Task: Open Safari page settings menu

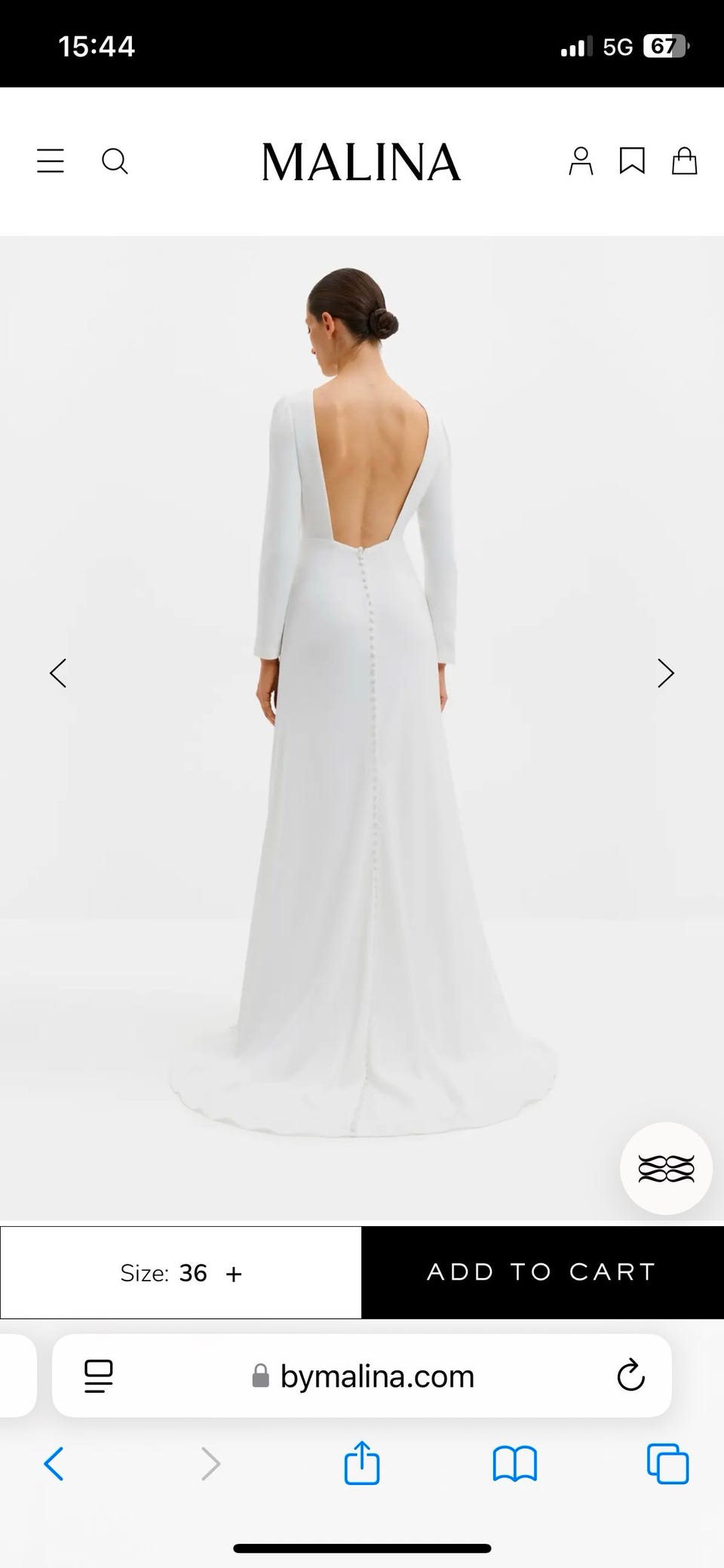Action: tap(99, 1376)
